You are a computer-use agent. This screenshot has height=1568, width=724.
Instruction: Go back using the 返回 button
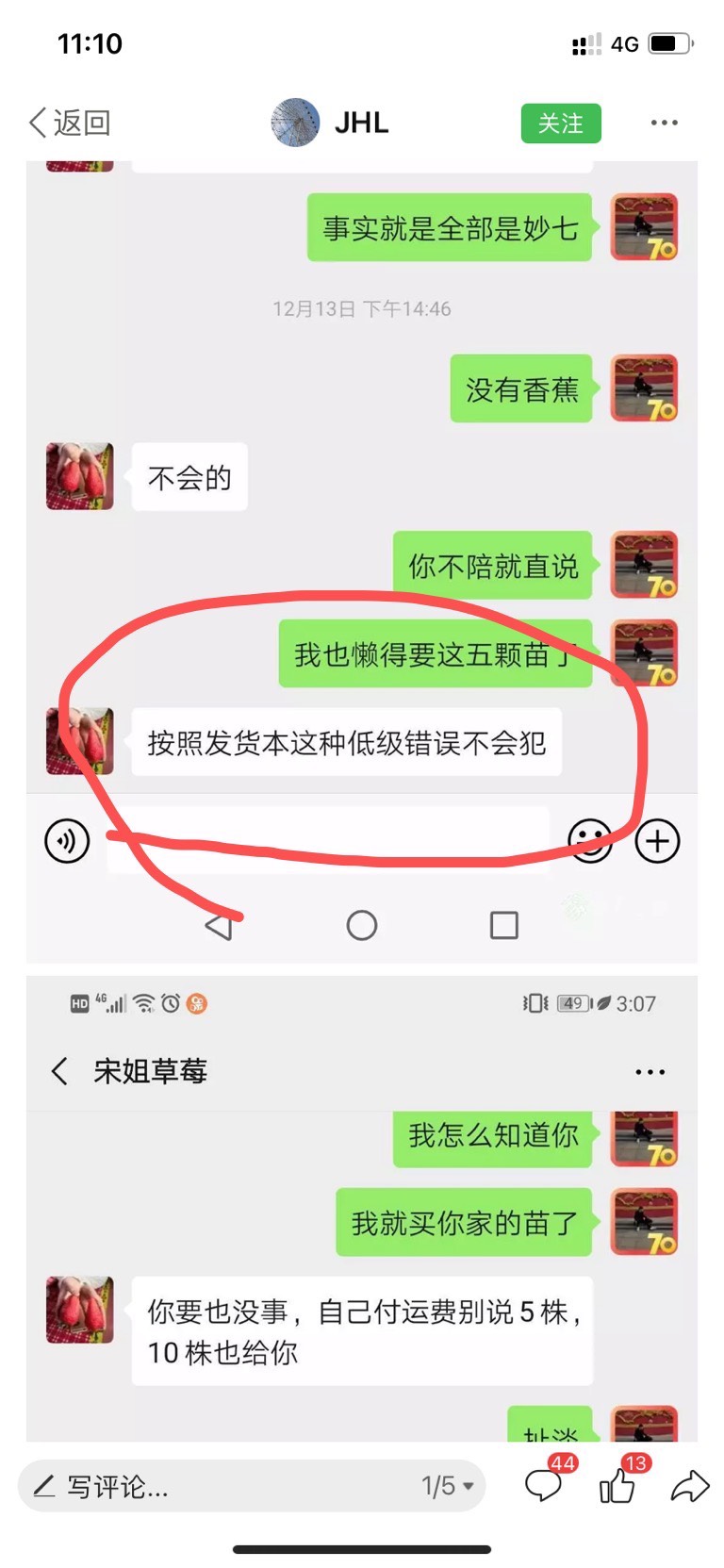pos(70,123)
